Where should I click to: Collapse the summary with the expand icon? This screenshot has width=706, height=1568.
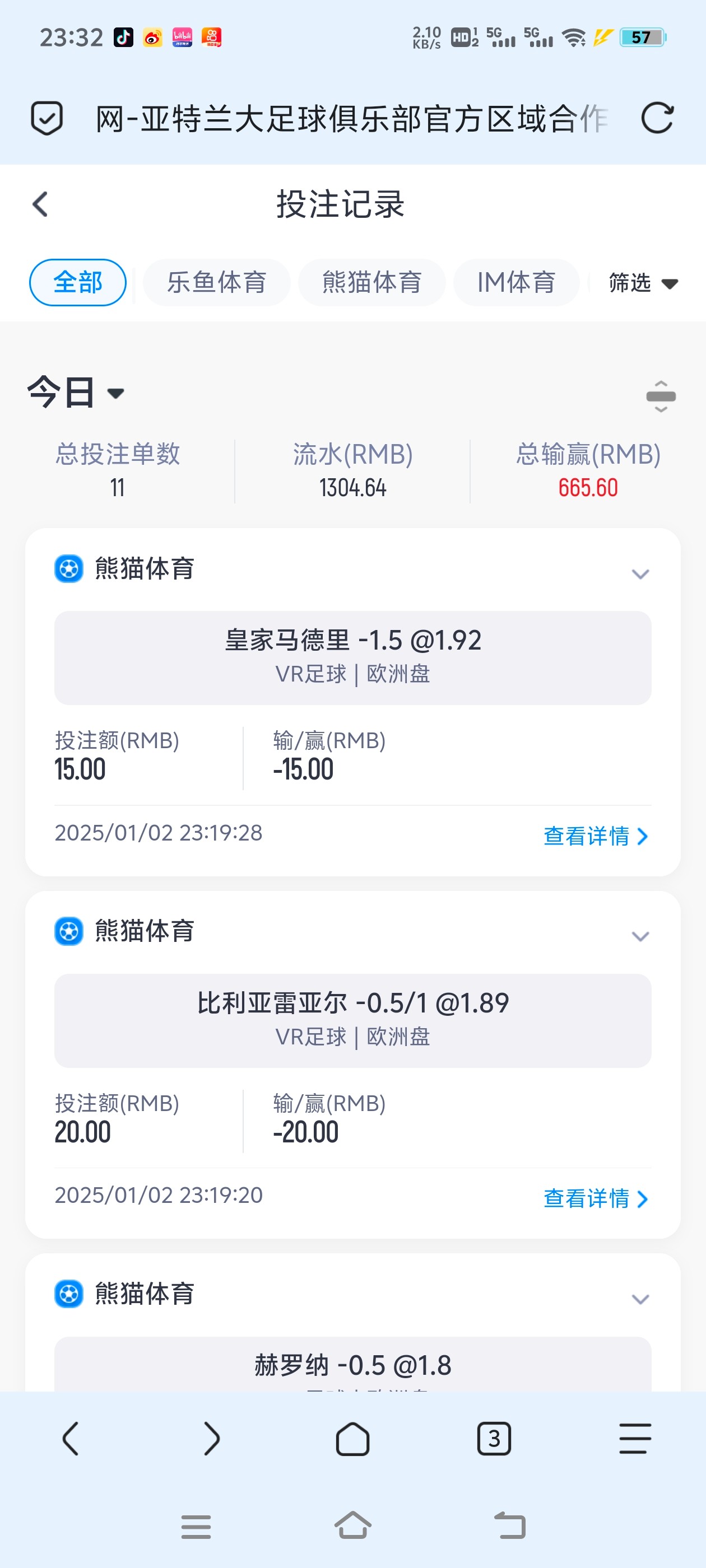660,397
